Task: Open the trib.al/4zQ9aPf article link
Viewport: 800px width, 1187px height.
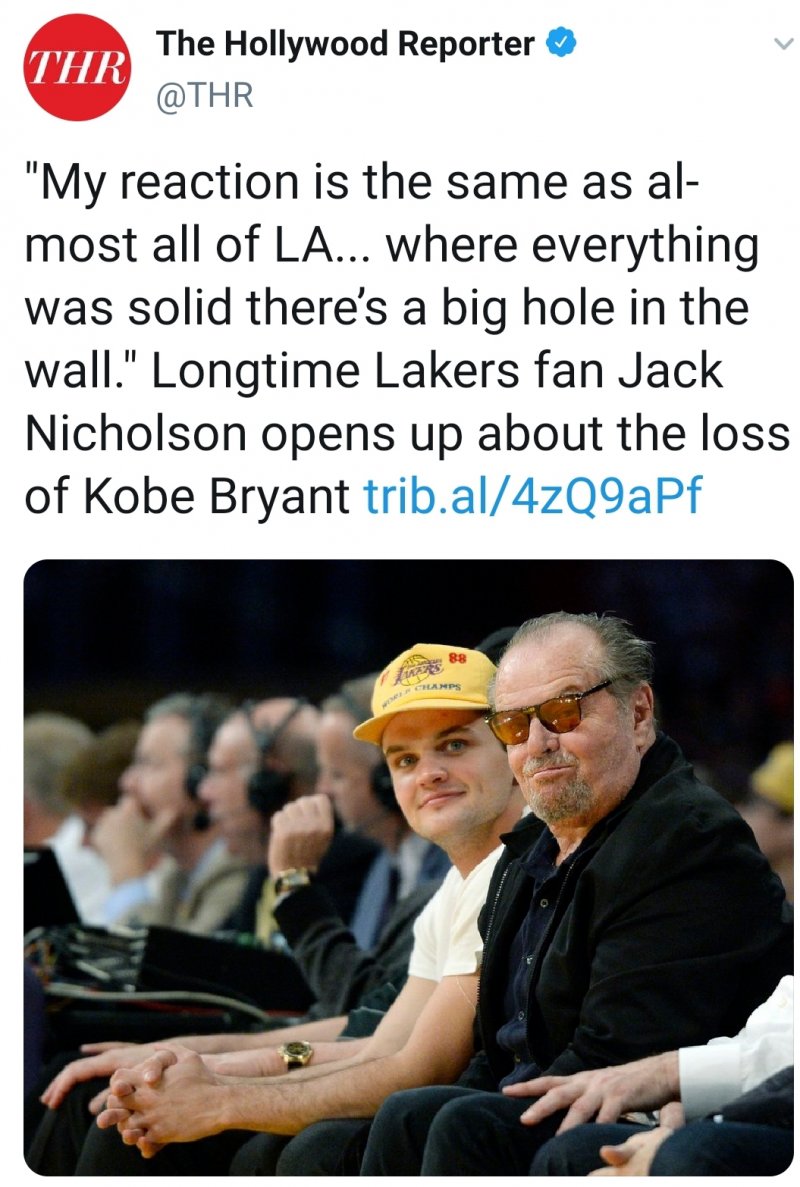Action: click(531, 496)
